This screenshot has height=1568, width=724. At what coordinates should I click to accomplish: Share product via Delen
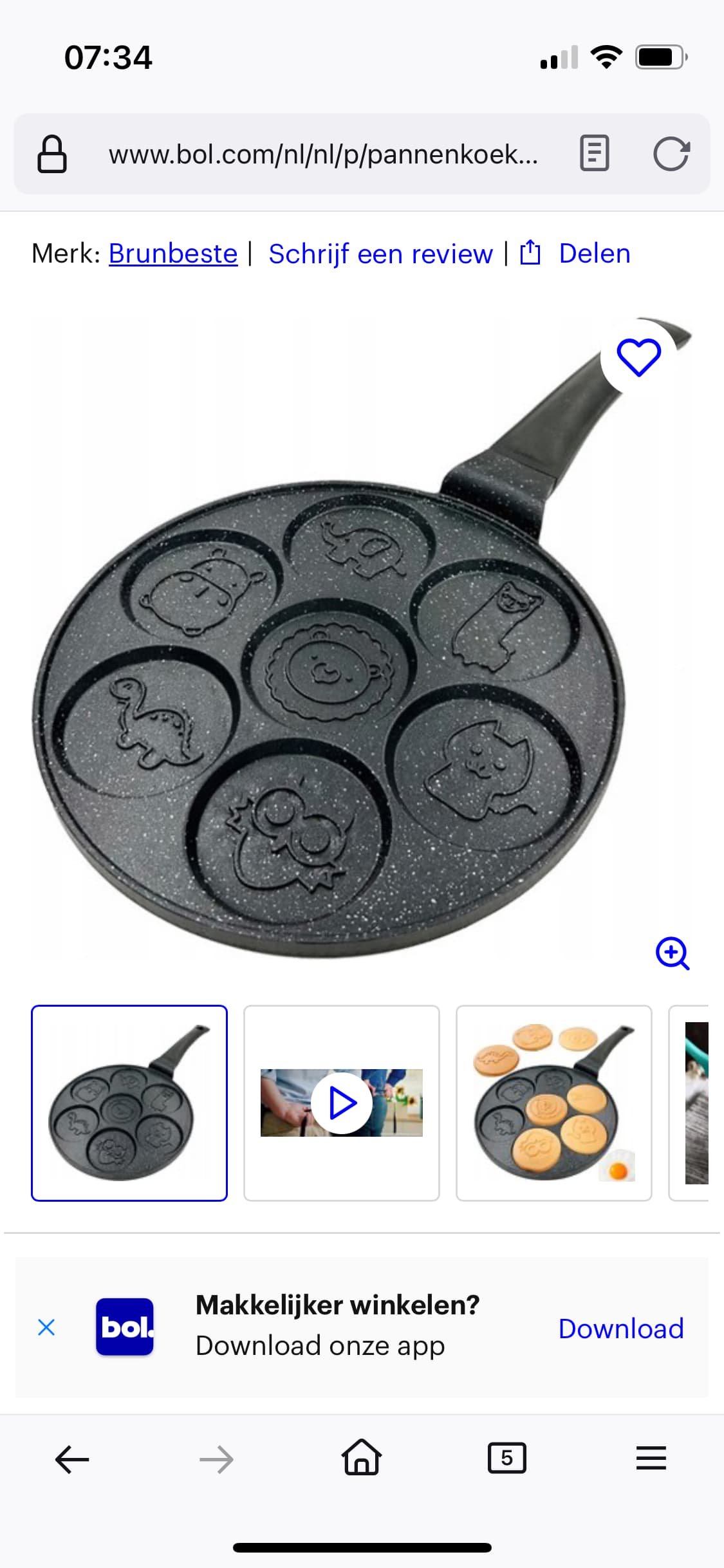(575, 253)
